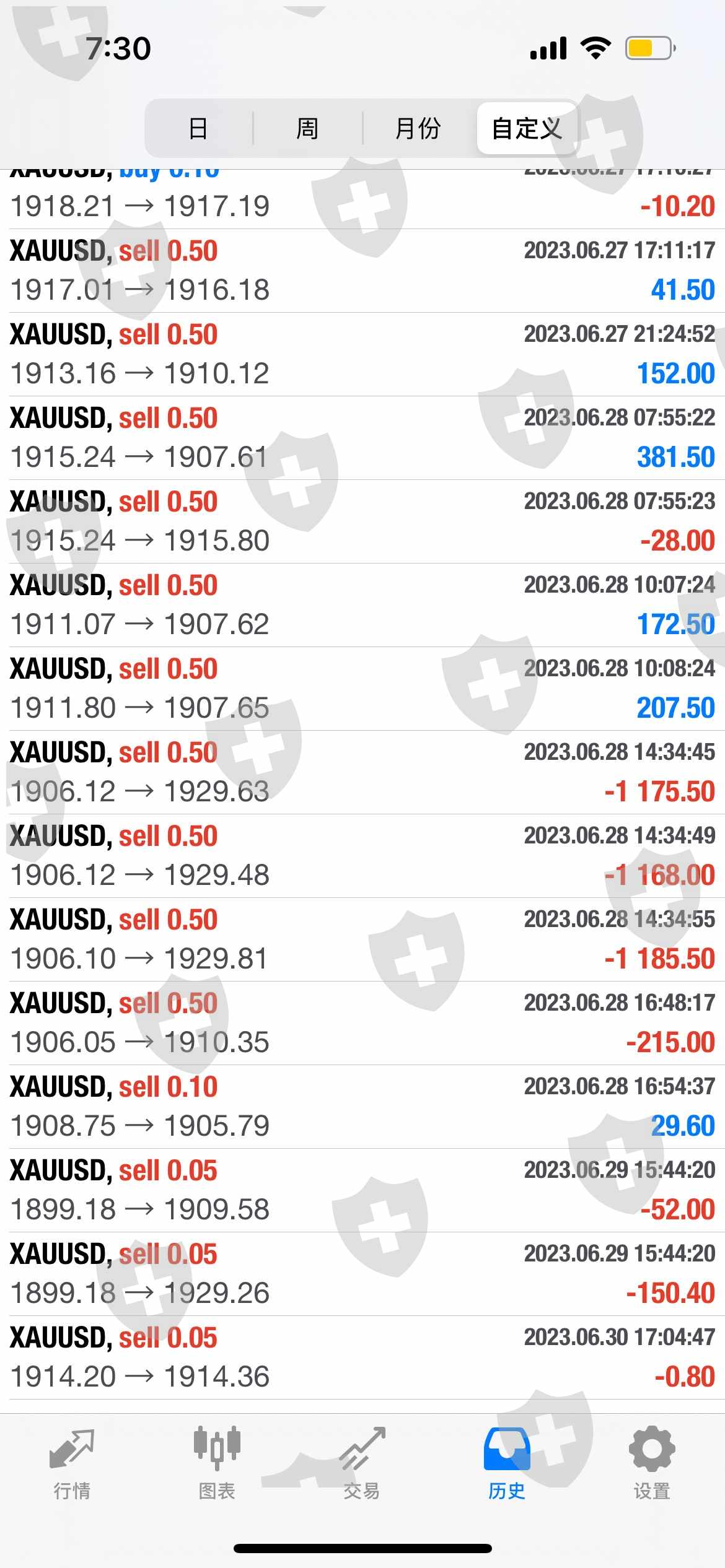This screenshot has width=725, height=1568.
Task: Expand the trade with profit 172.50
Action: click(x=362, y=605)
